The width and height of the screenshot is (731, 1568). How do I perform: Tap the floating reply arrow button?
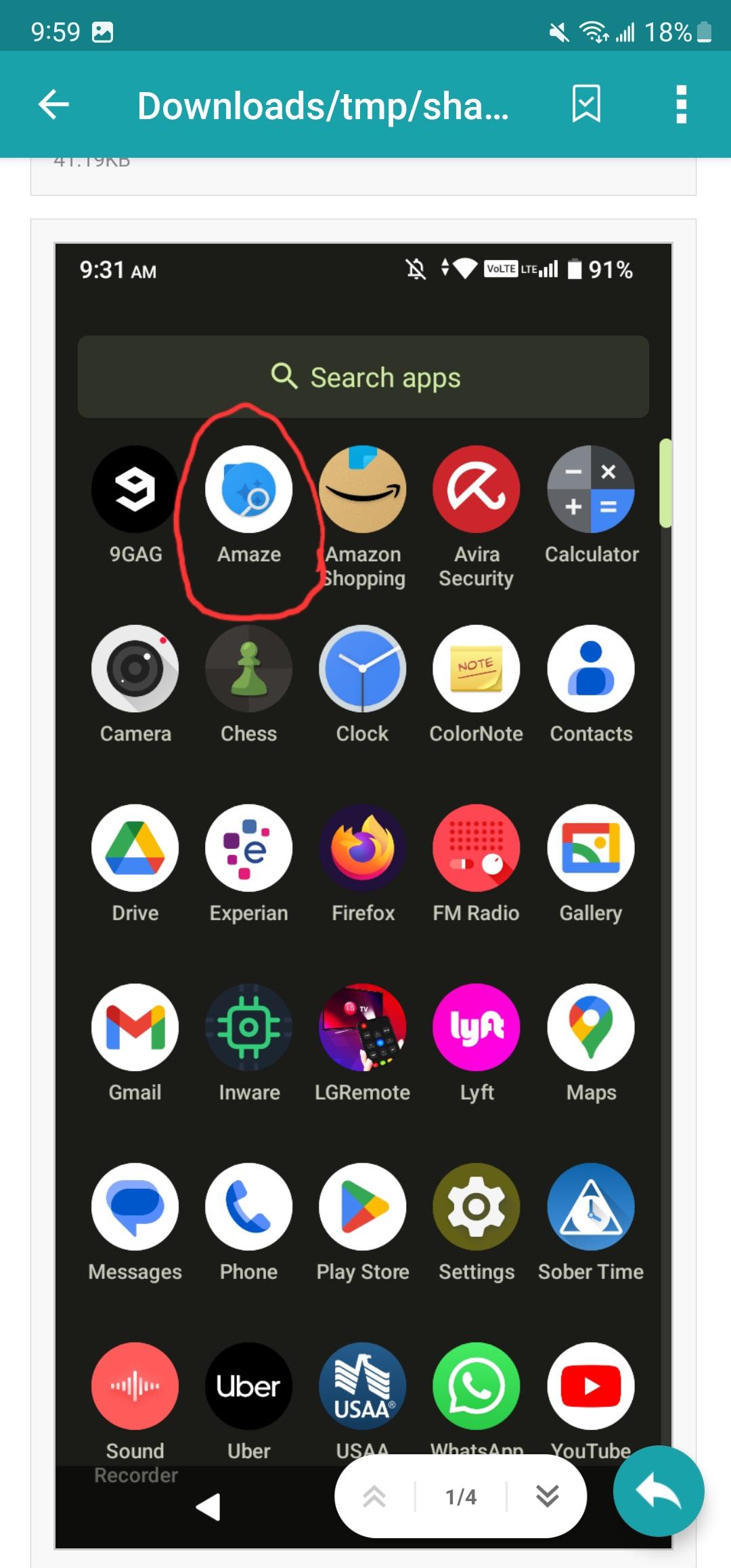point(658,1491)
